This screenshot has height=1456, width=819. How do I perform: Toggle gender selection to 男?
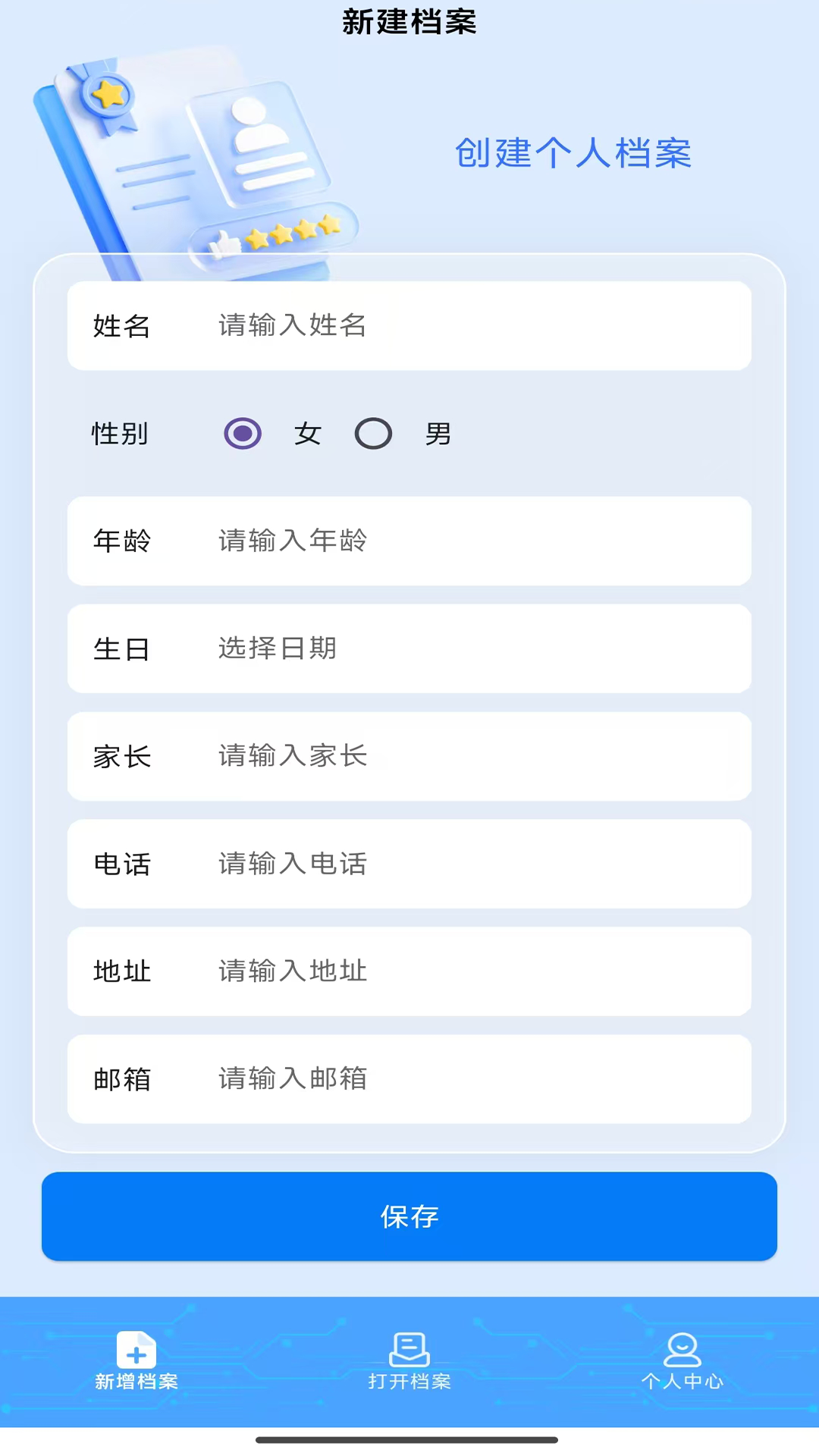pos(373,434)
